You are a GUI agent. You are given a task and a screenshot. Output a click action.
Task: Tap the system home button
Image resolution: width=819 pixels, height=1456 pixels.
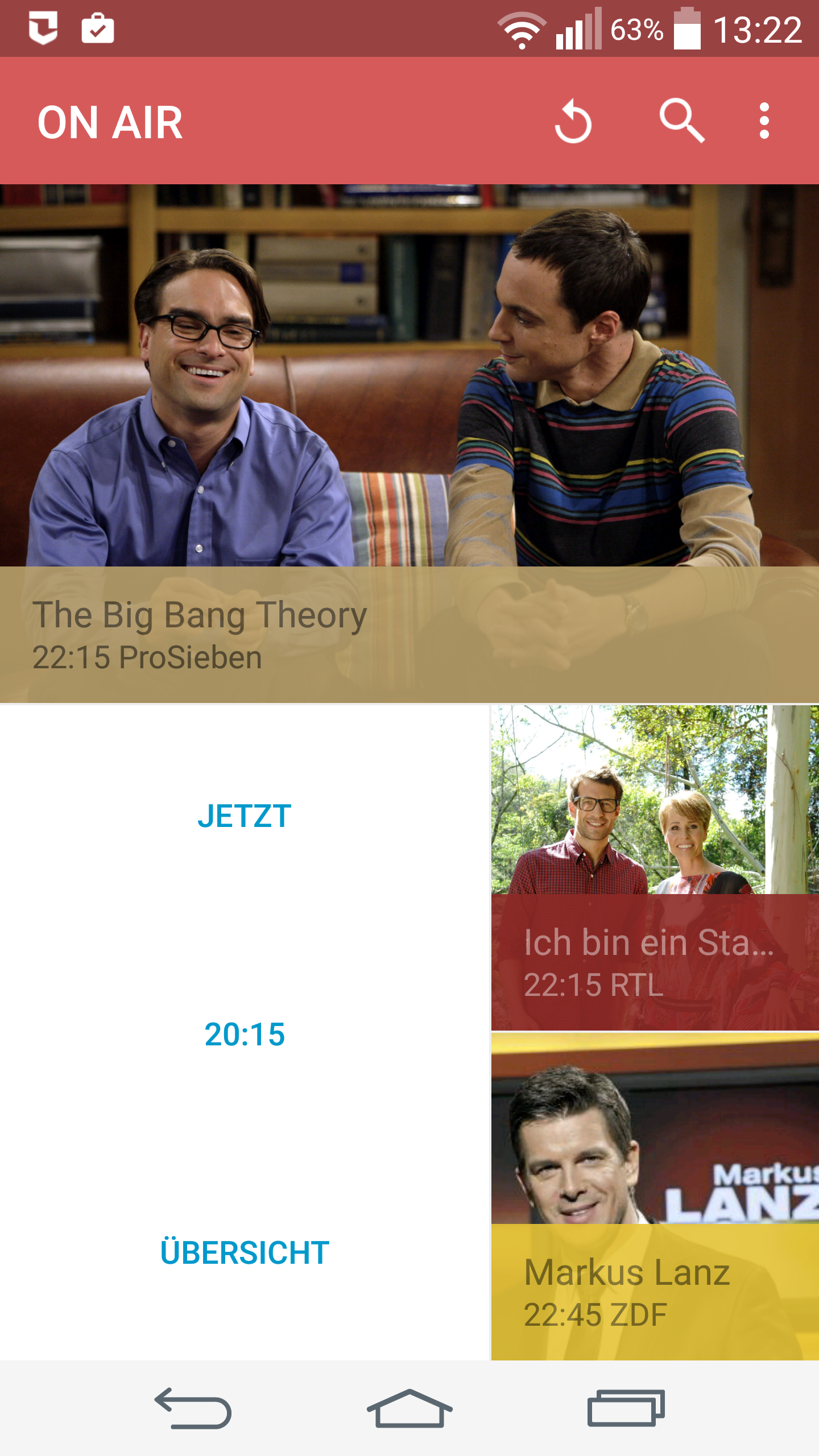click(409, 1408)
